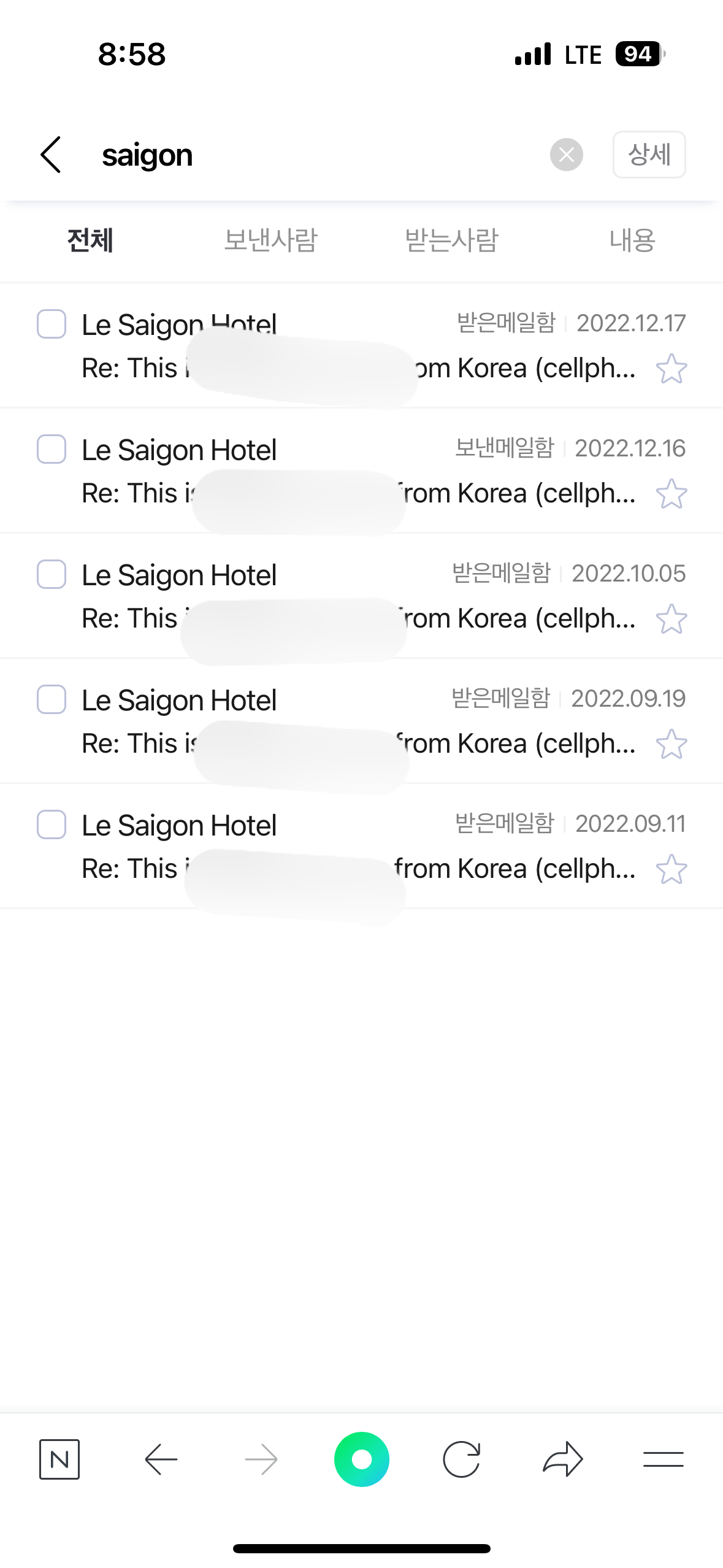
Task: Go to previous page with browser back arrow
Action: point(161,1459)
